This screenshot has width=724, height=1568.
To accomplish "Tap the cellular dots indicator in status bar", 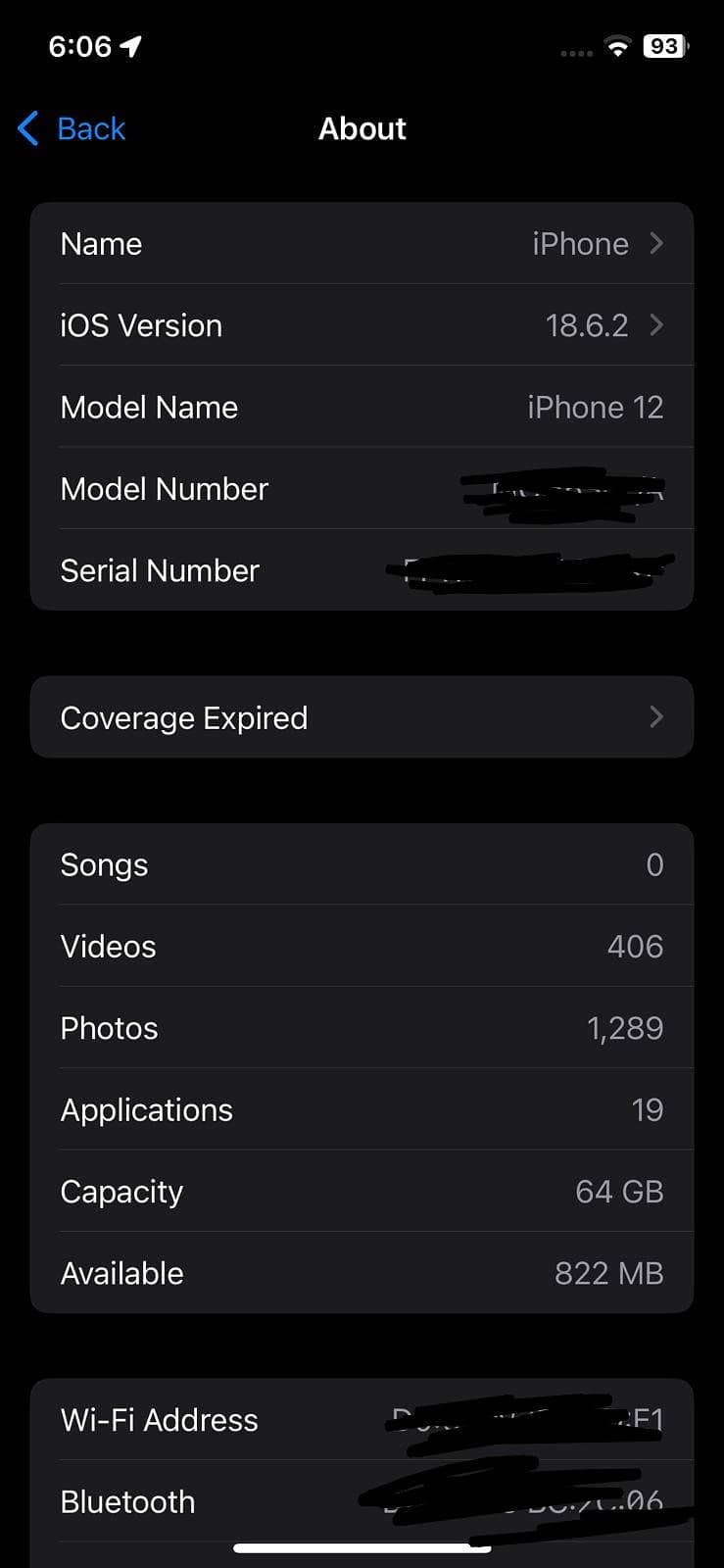I will point(576,51).
